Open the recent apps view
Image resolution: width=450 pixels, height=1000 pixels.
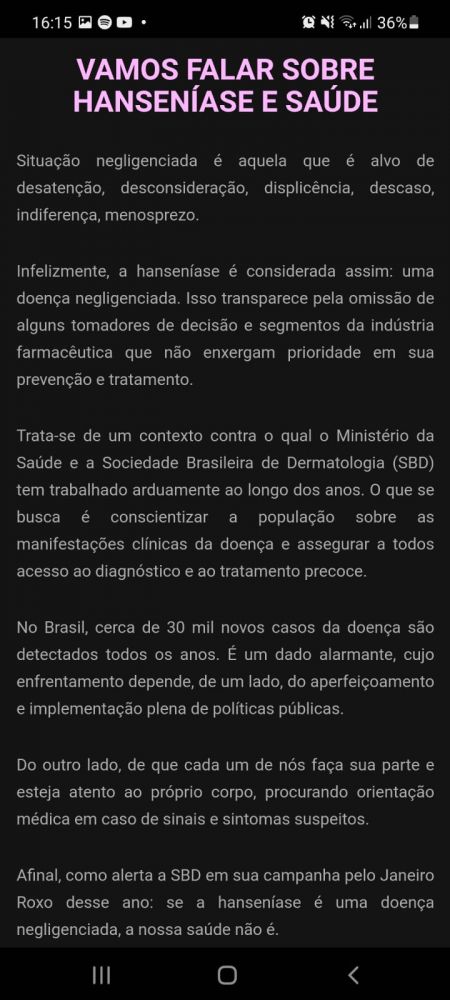[x=101, y=974]
